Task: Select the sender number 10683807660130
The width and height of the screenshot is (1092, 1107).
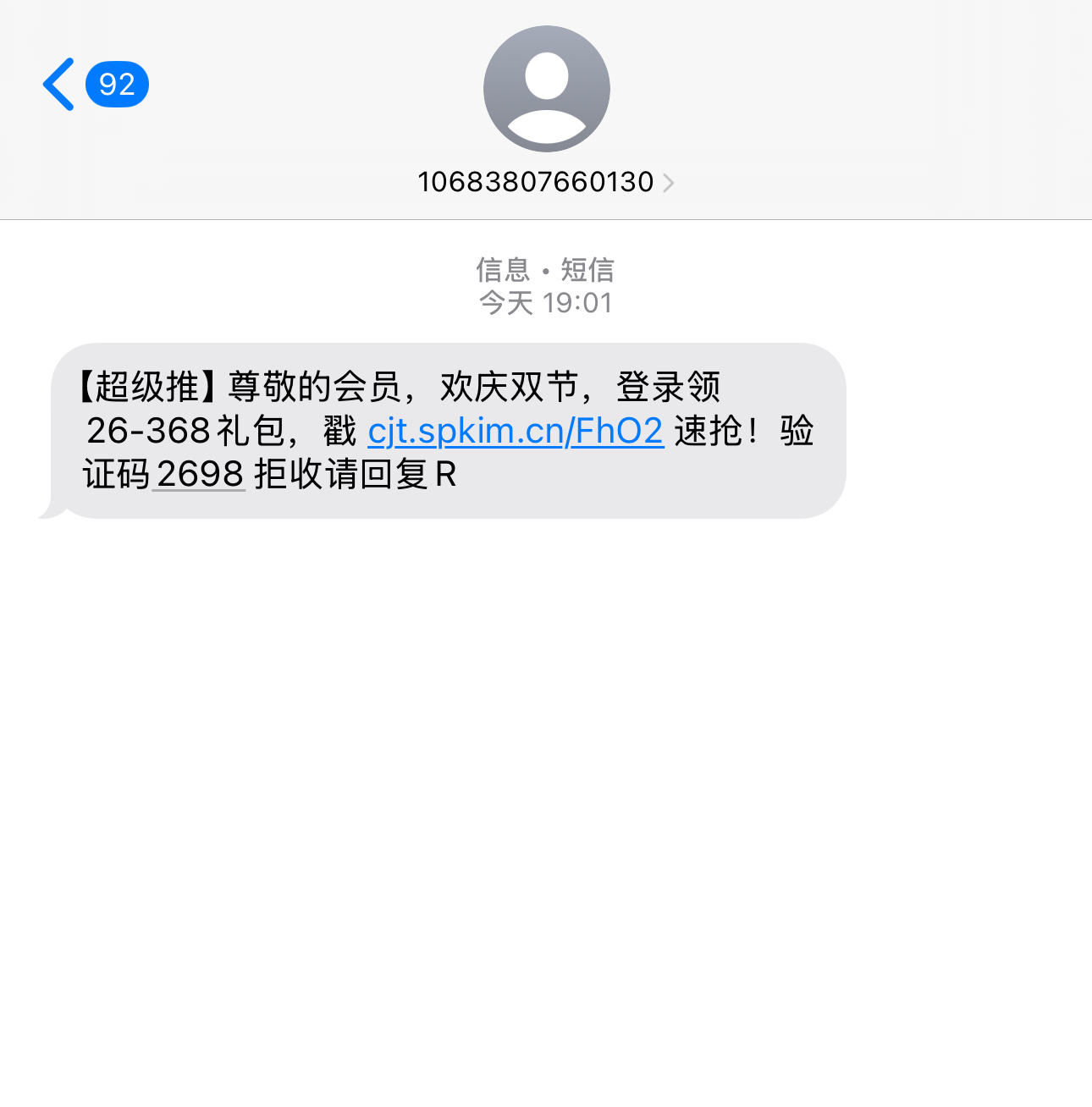Action: [x=536, y=181]
